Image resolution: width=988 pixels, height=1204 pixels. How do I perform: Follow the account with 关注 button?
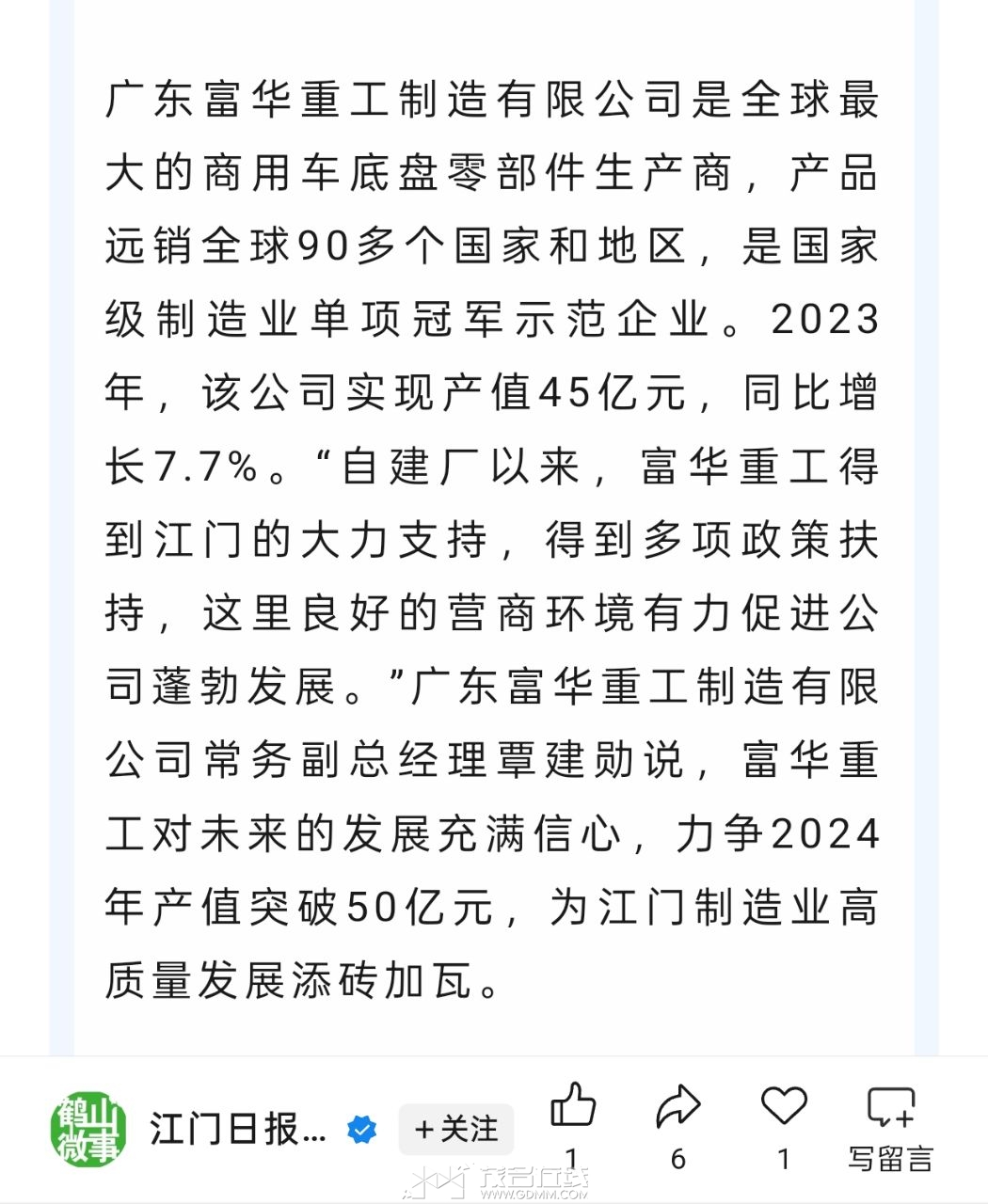coord(456,1129)
